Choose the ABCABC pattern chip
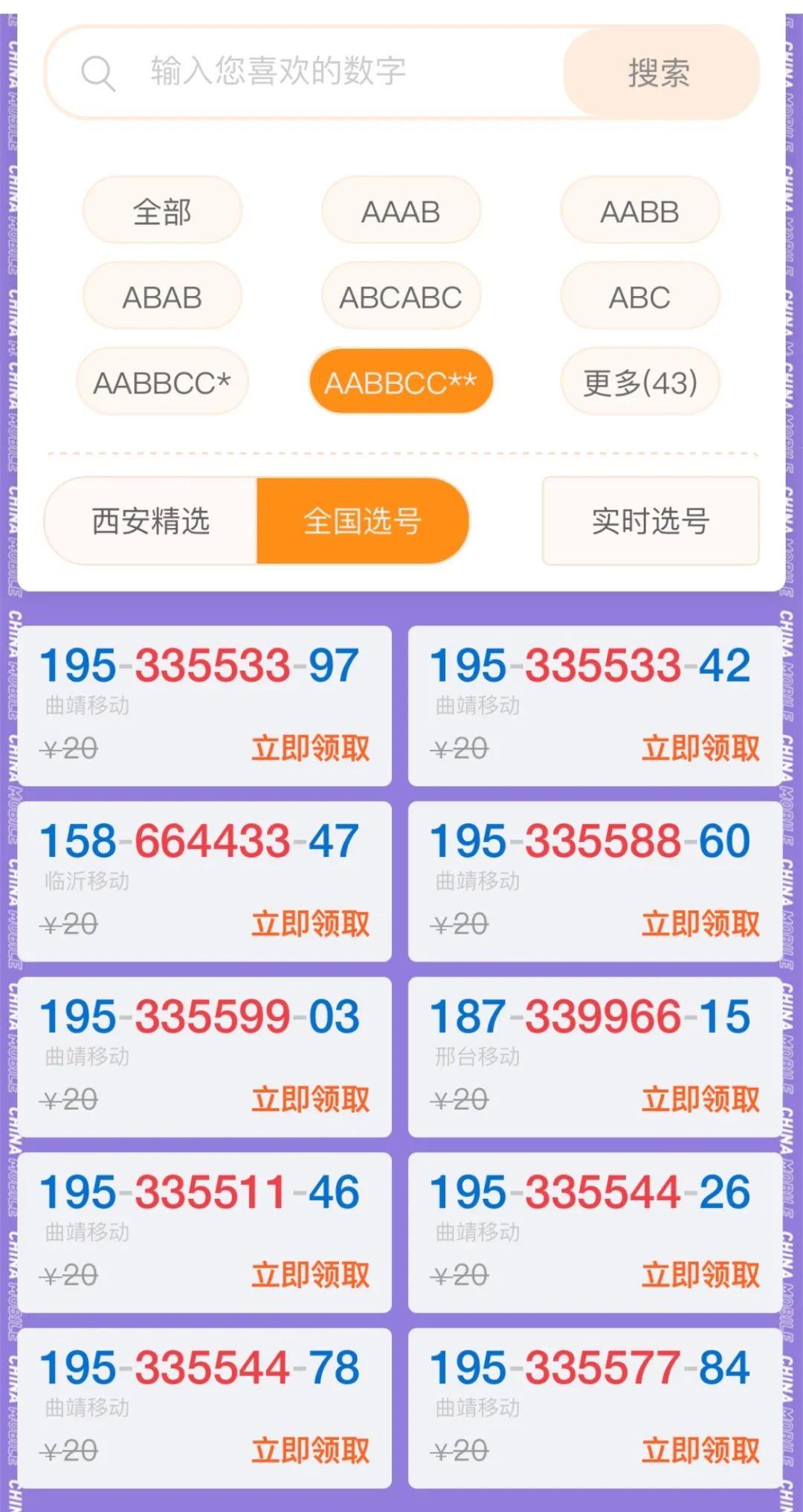 click(401, 297)
